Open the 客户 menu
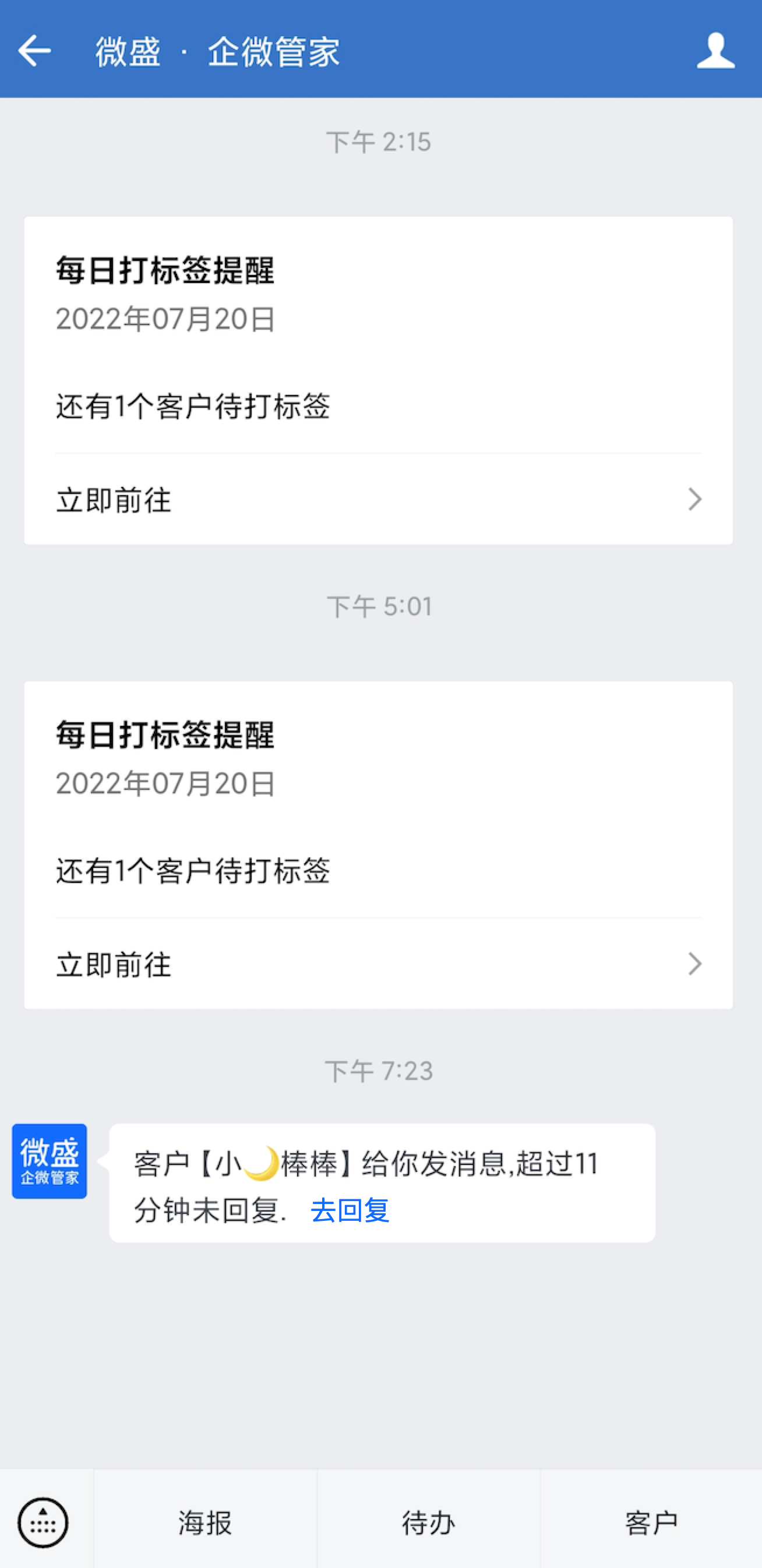Viewport: 762px width, 1568px height. pyautogui.click(x=651, y=1523)
